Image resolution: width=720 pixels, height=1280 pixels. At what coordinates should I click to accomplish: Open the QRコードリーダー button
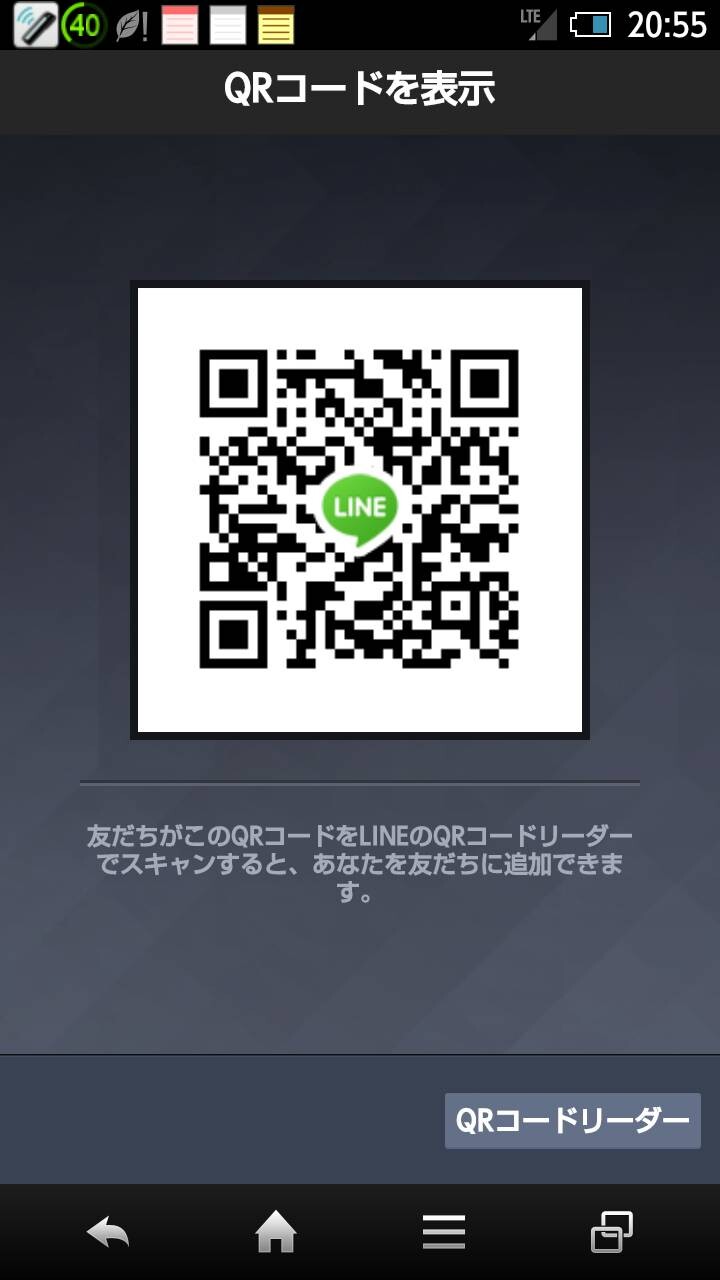coord(572,1120)
